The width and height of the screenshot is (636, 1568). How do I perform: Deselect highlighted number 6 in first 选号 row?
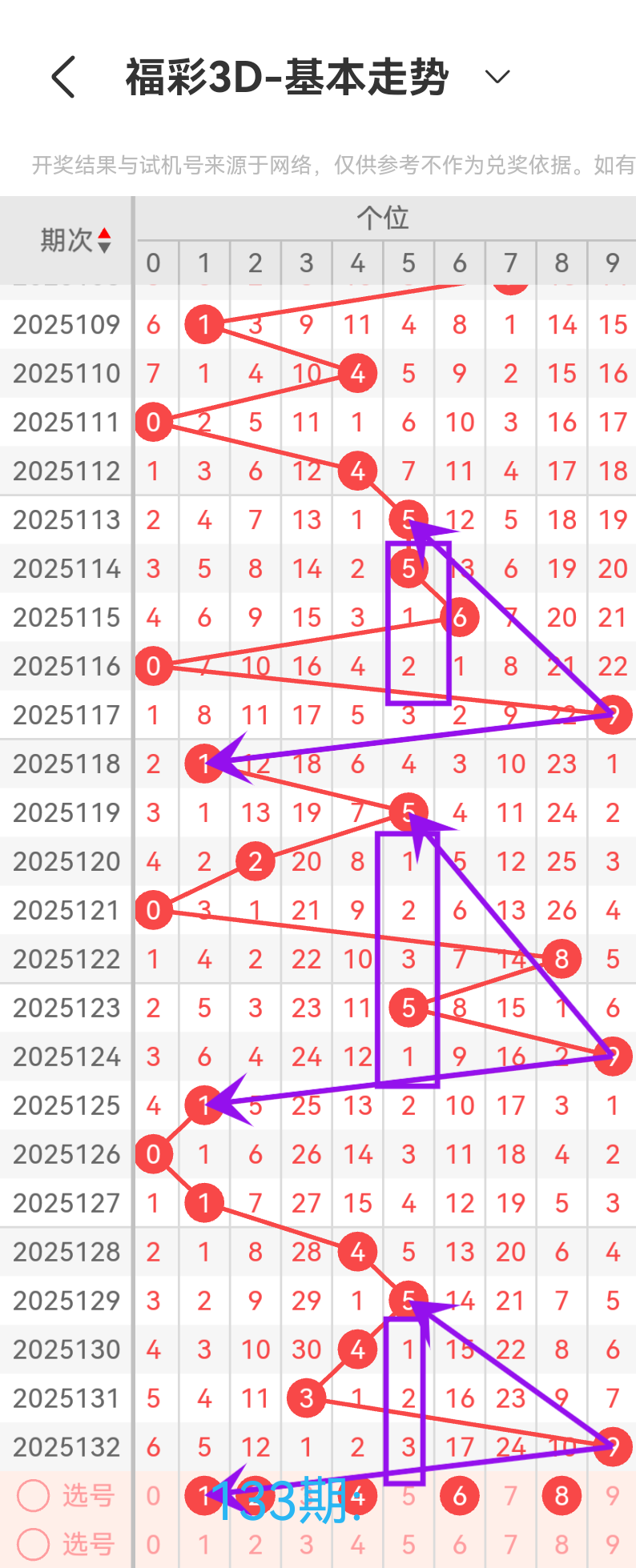pos(459,1495)
